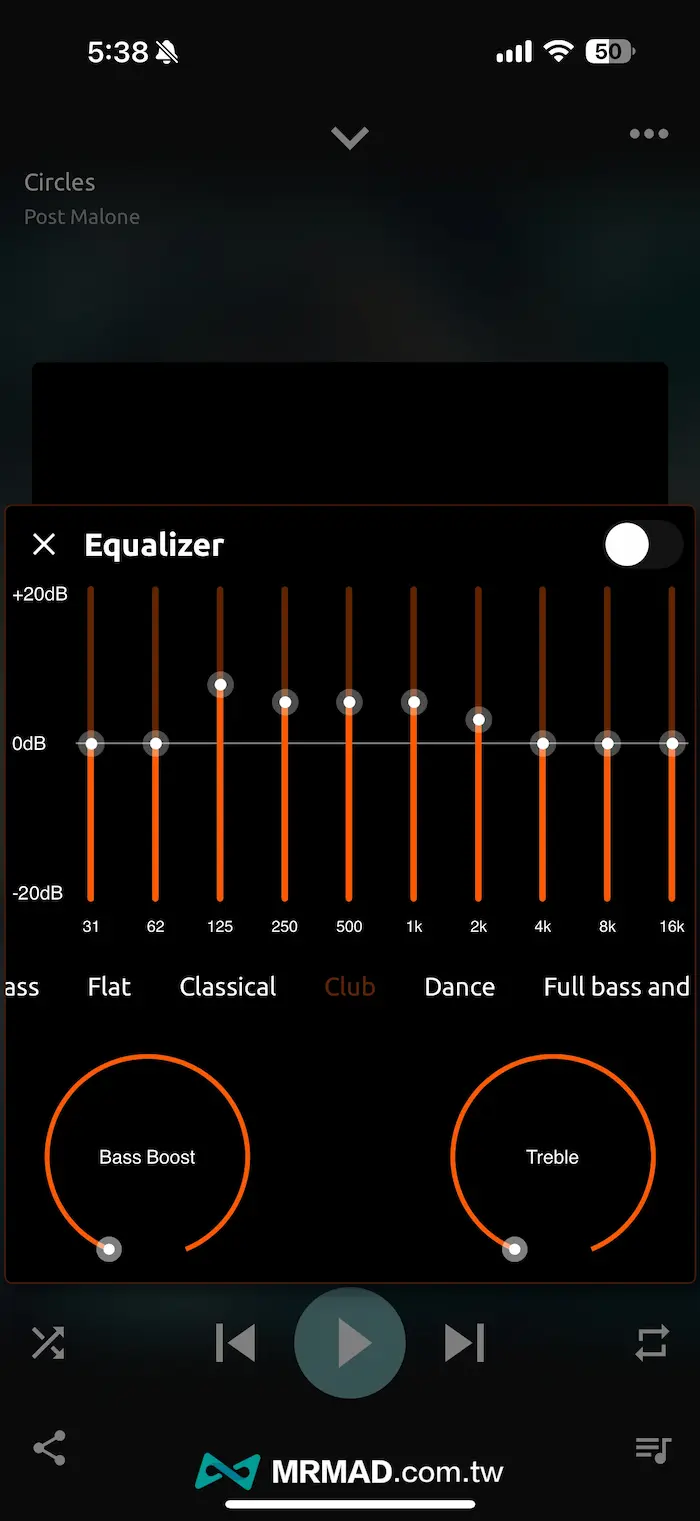The height and width of the screenshot is (1521, 700).
Task: Select the Club preset
Action: pos(350,987)
